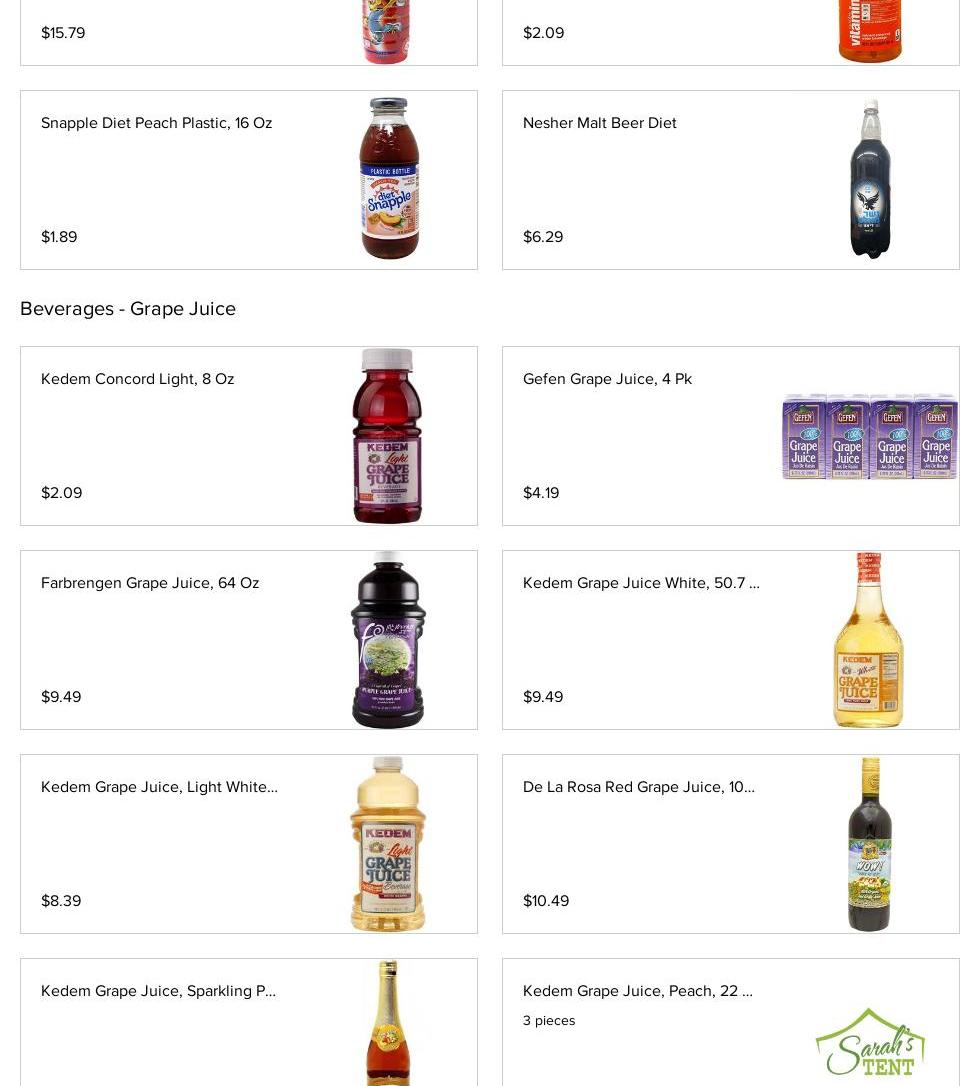View the Kedem Grape Juice, Light White item
The image size is (965, 1086).
(x=248, y=844)
